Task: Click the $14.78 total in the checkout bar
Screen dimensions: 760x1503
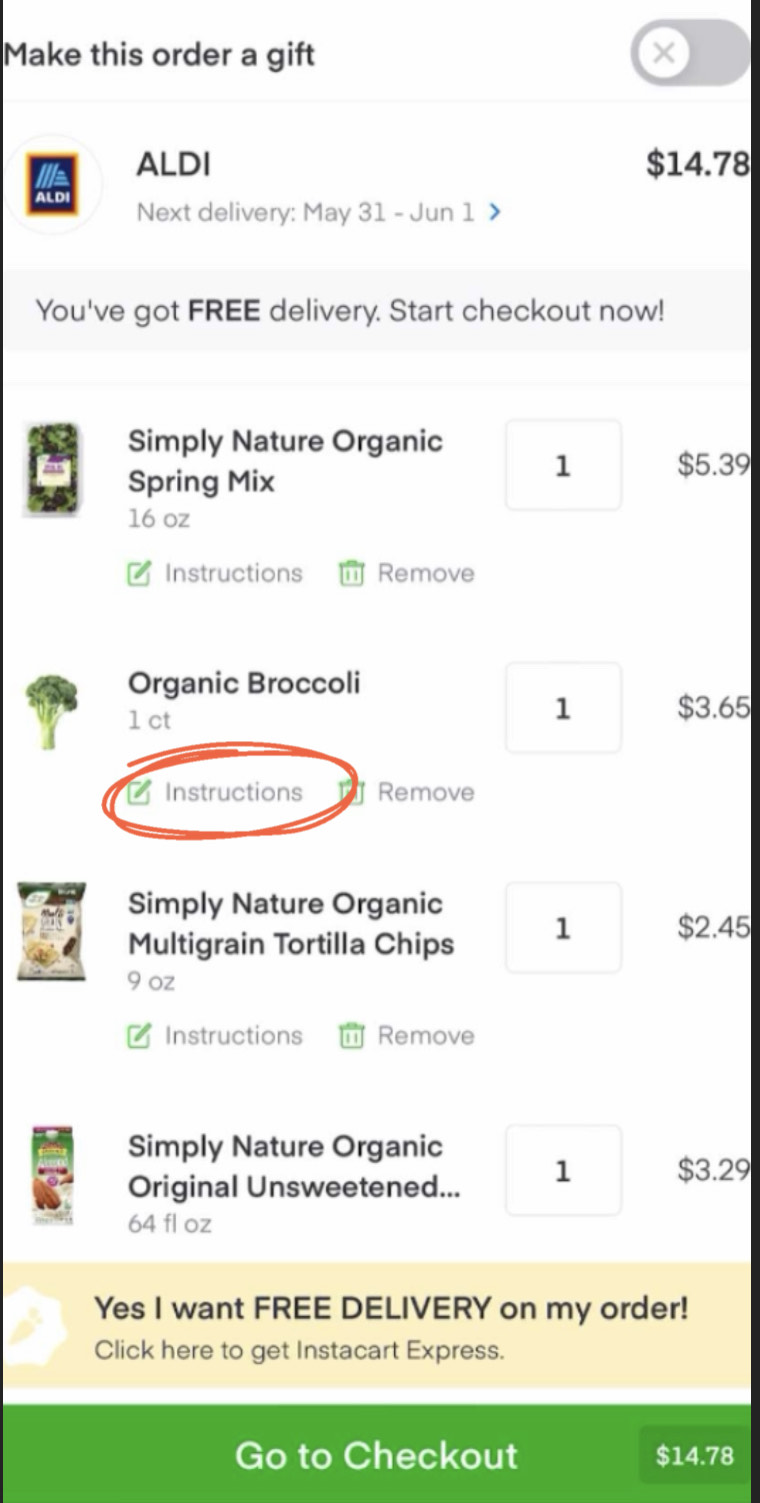Action: [x=694, y=1456]
